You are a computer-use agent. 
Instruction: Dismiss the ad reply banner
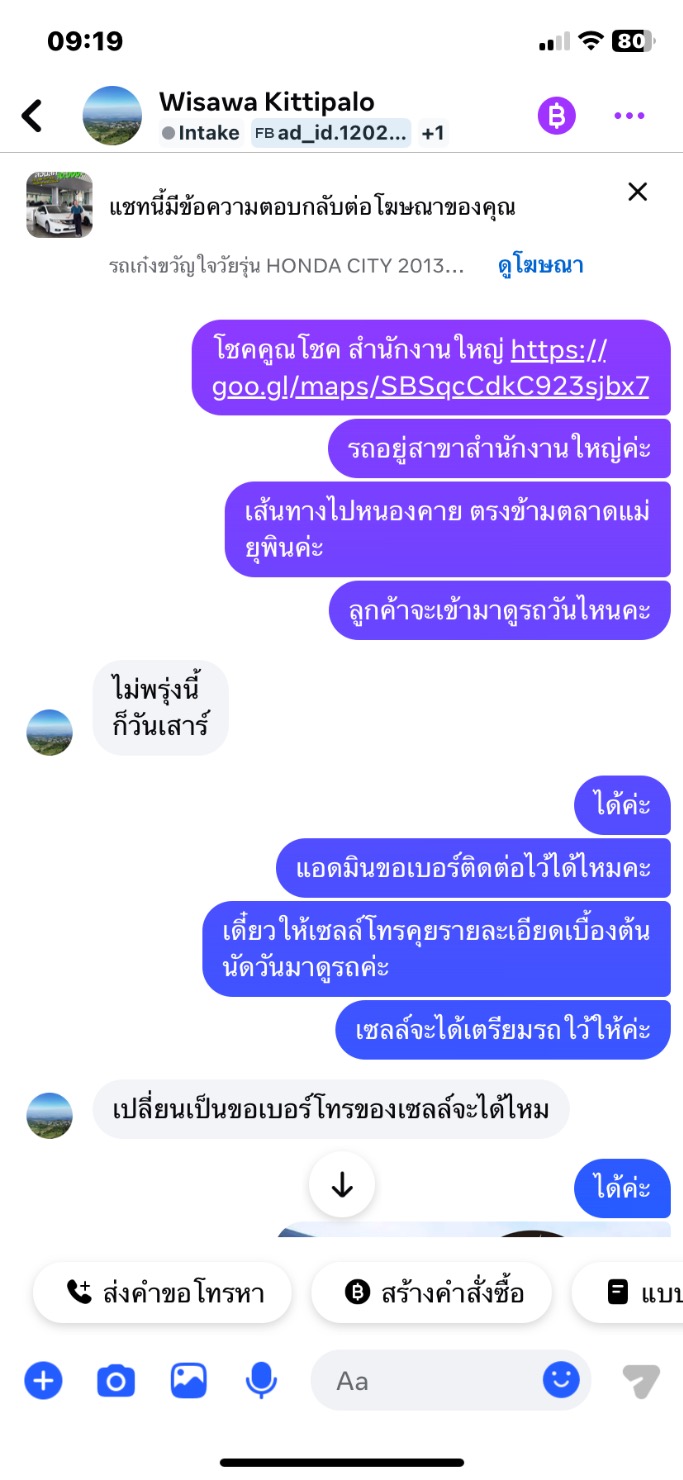click(637, 192)
